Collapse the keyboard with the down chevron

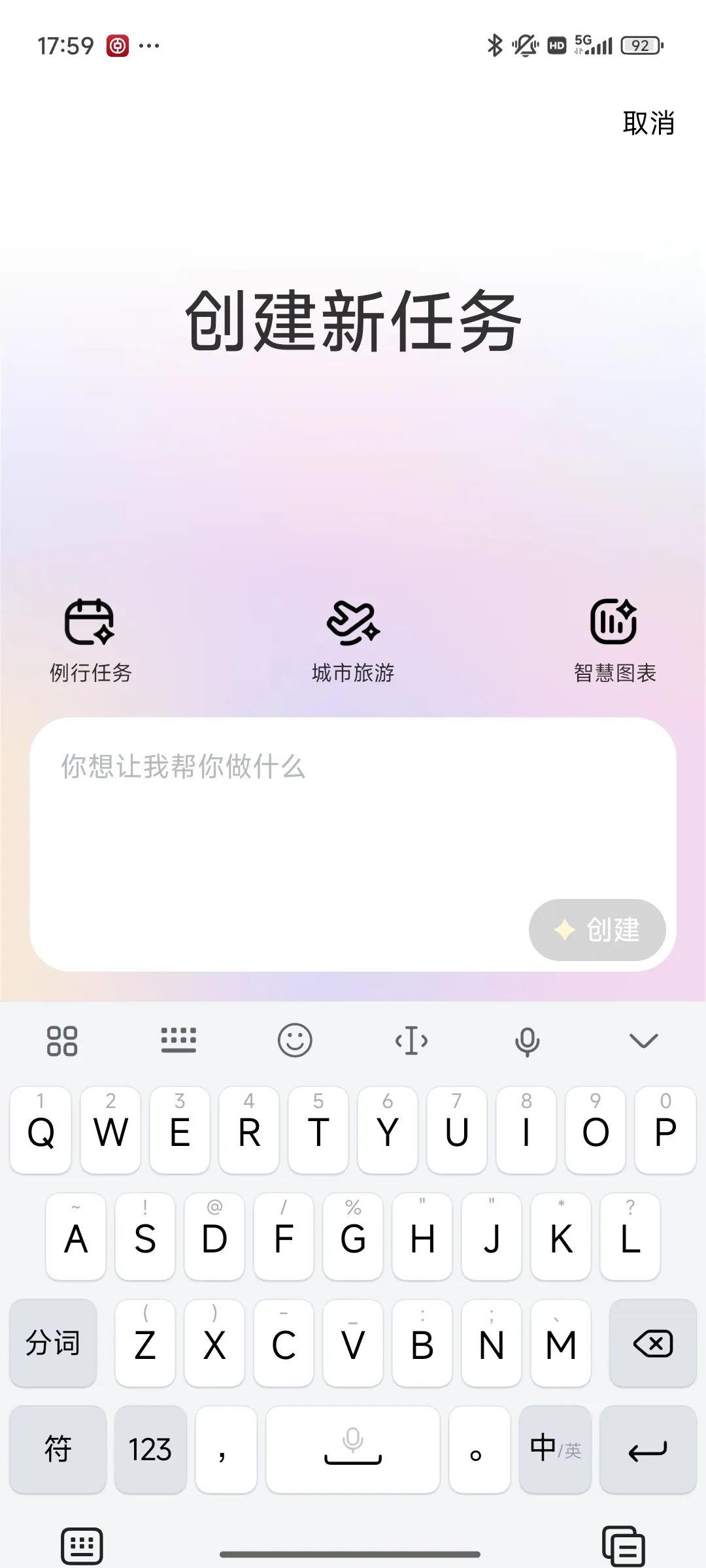click(x=643, y=1040)
